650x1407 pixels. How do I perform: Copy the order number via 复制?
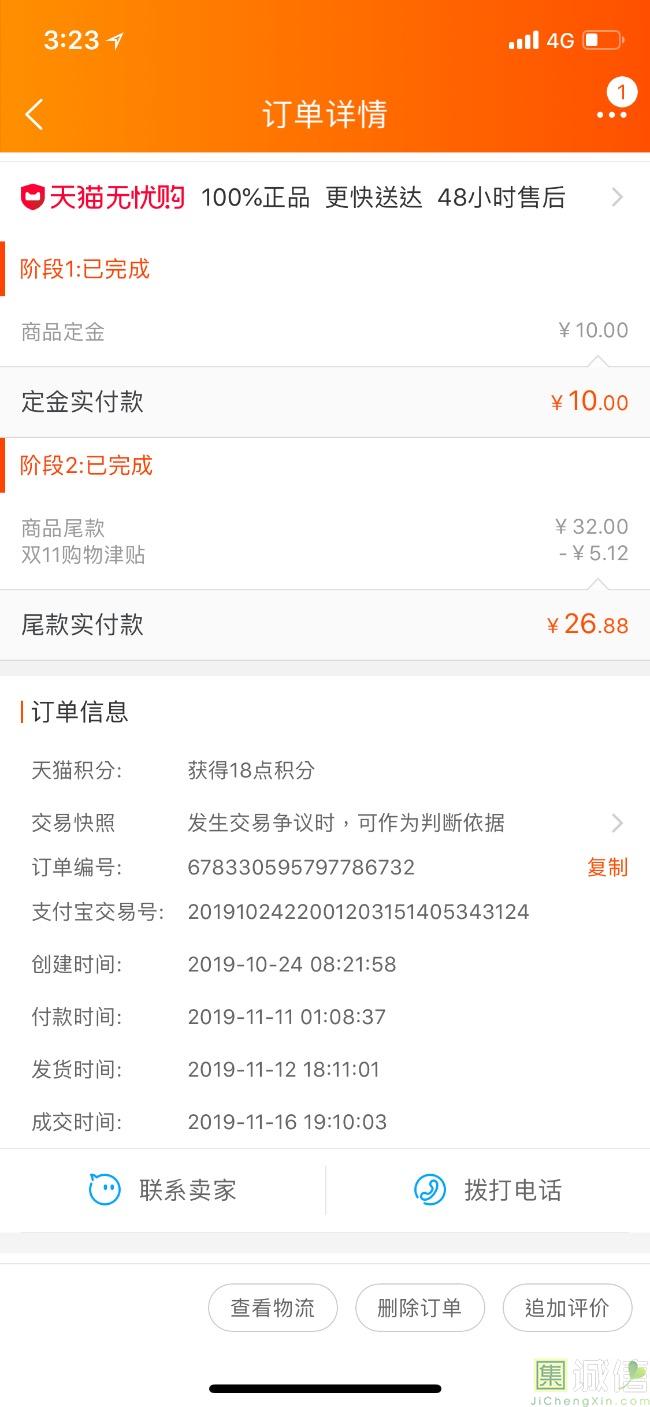coord(607,867)
